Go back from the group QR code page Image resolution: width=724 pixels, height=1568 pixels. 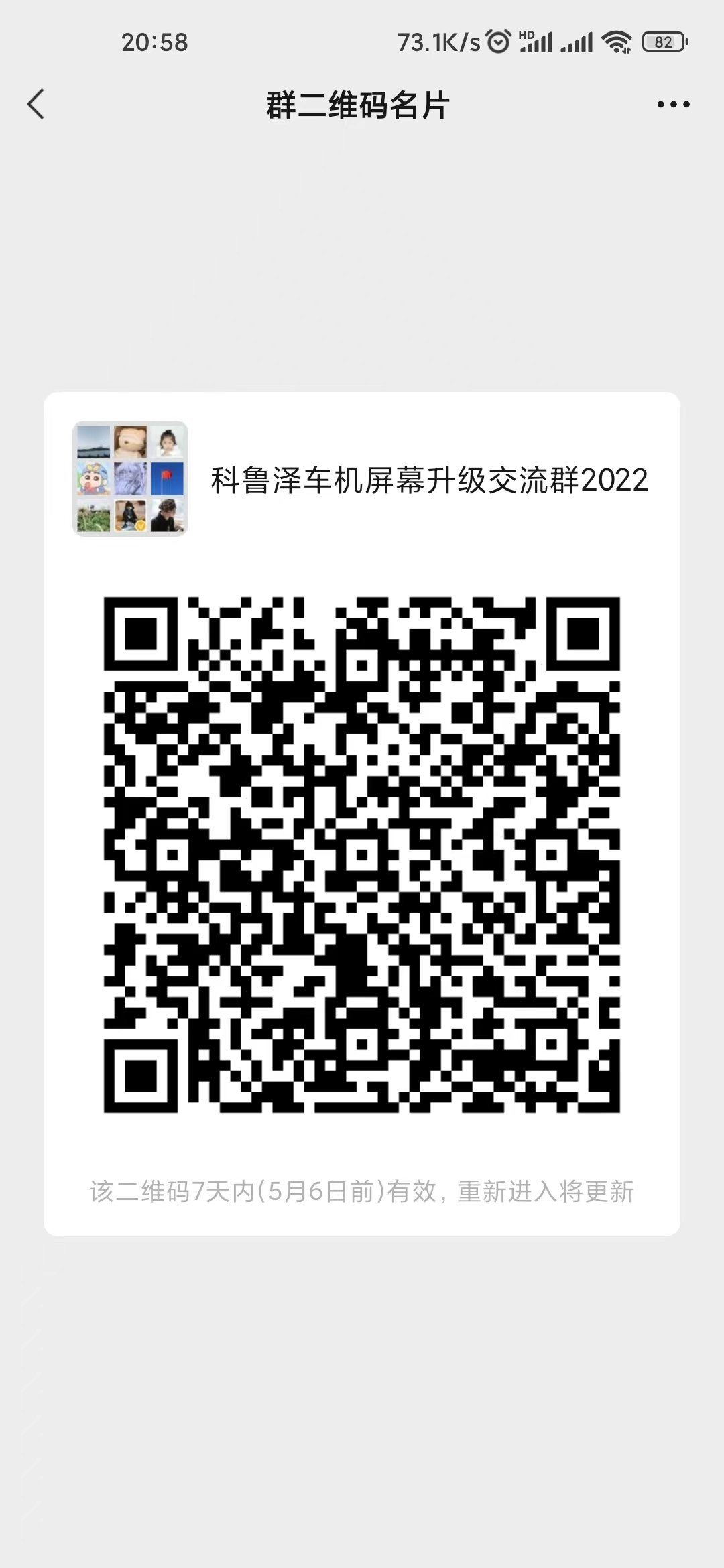[x=36, y=105]
